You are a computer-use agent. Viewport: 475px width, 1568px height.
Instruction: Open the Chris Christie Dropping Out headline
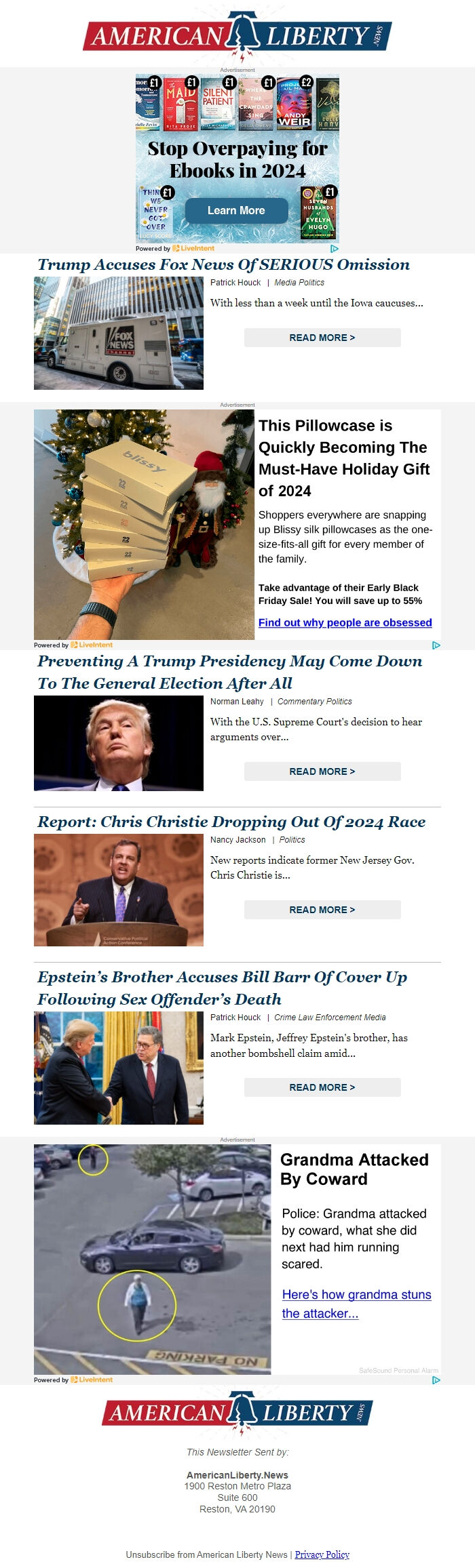(x=231, y=822)
